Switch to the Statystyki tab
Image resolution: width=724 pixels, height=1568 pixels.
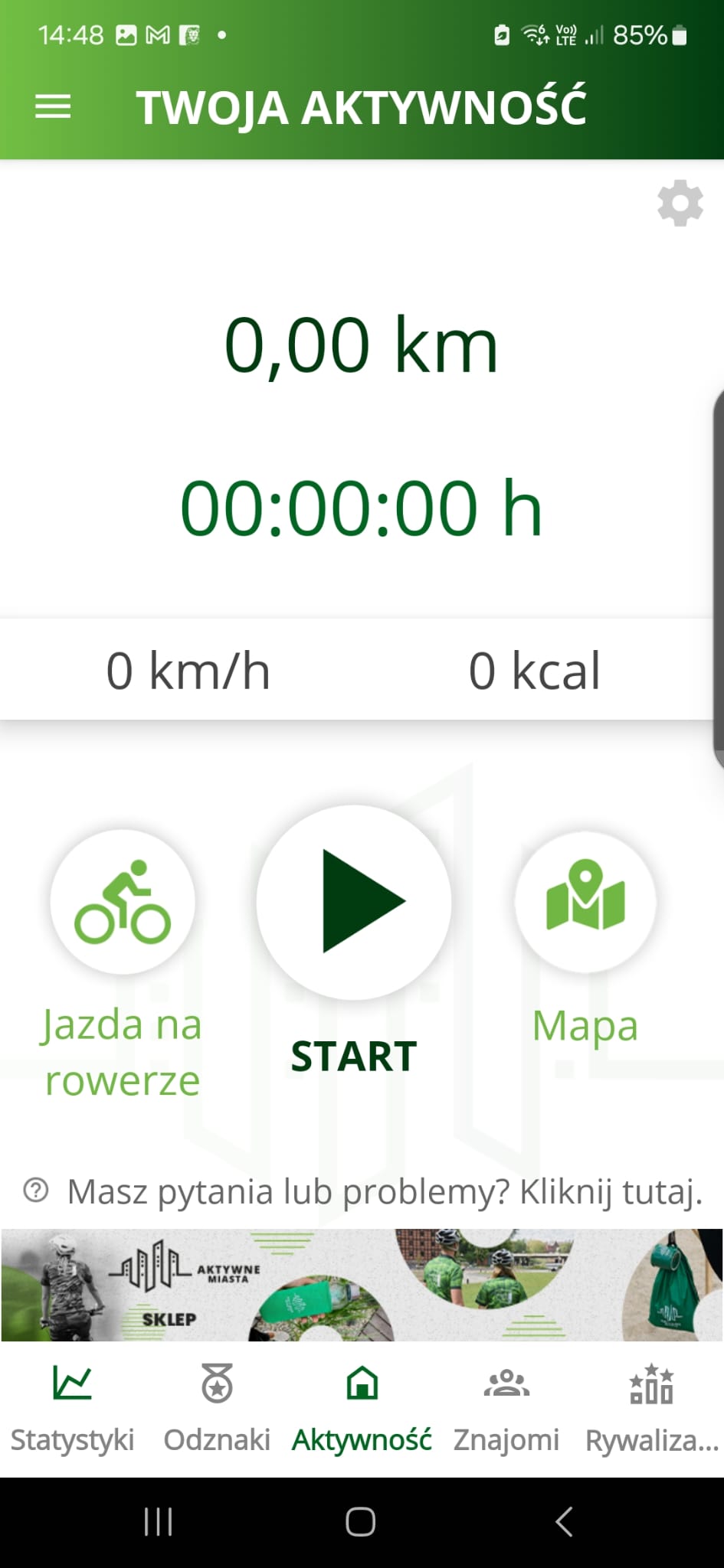click(72, 1407)
